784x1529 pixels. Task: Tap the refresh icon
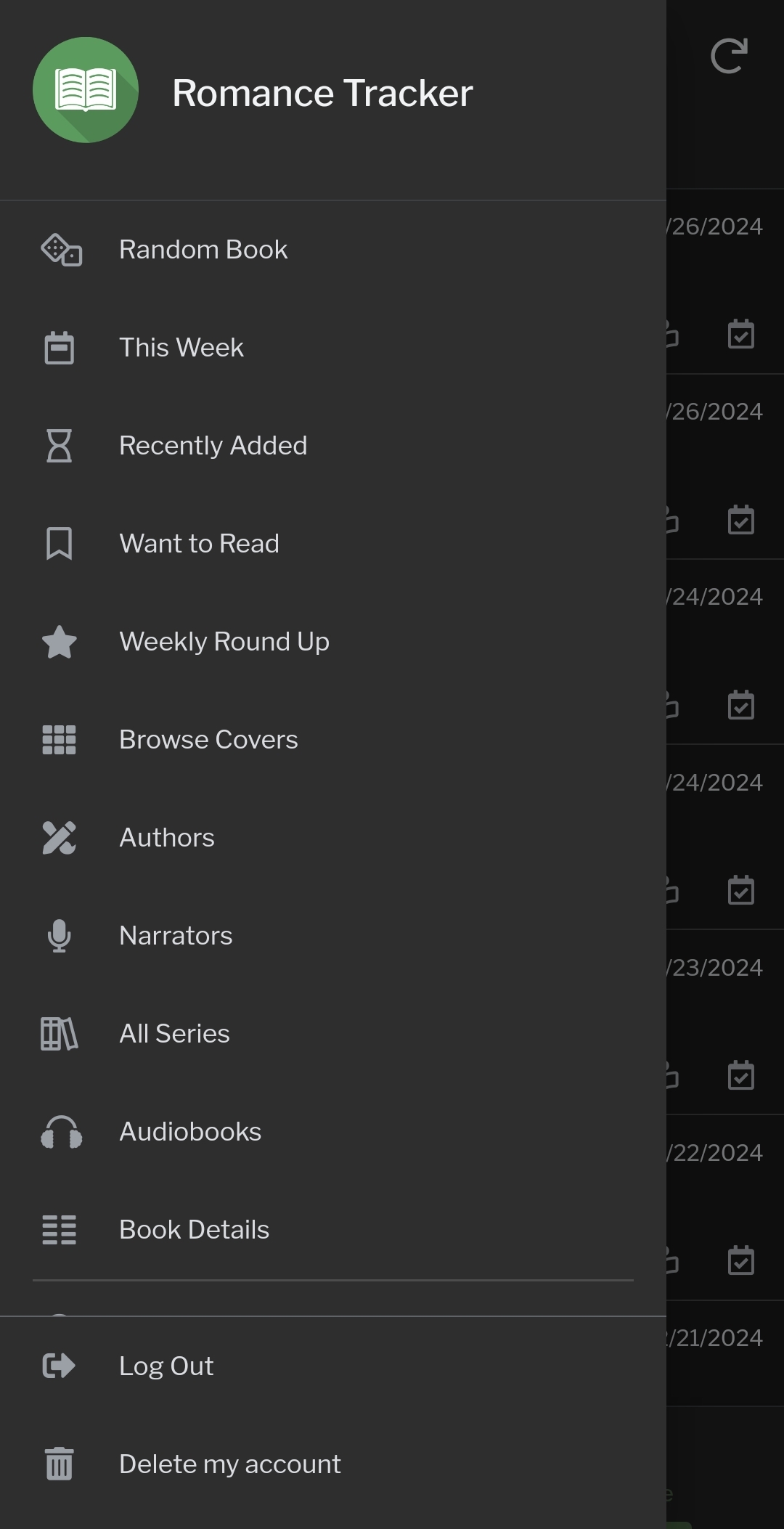pos(729,56)
